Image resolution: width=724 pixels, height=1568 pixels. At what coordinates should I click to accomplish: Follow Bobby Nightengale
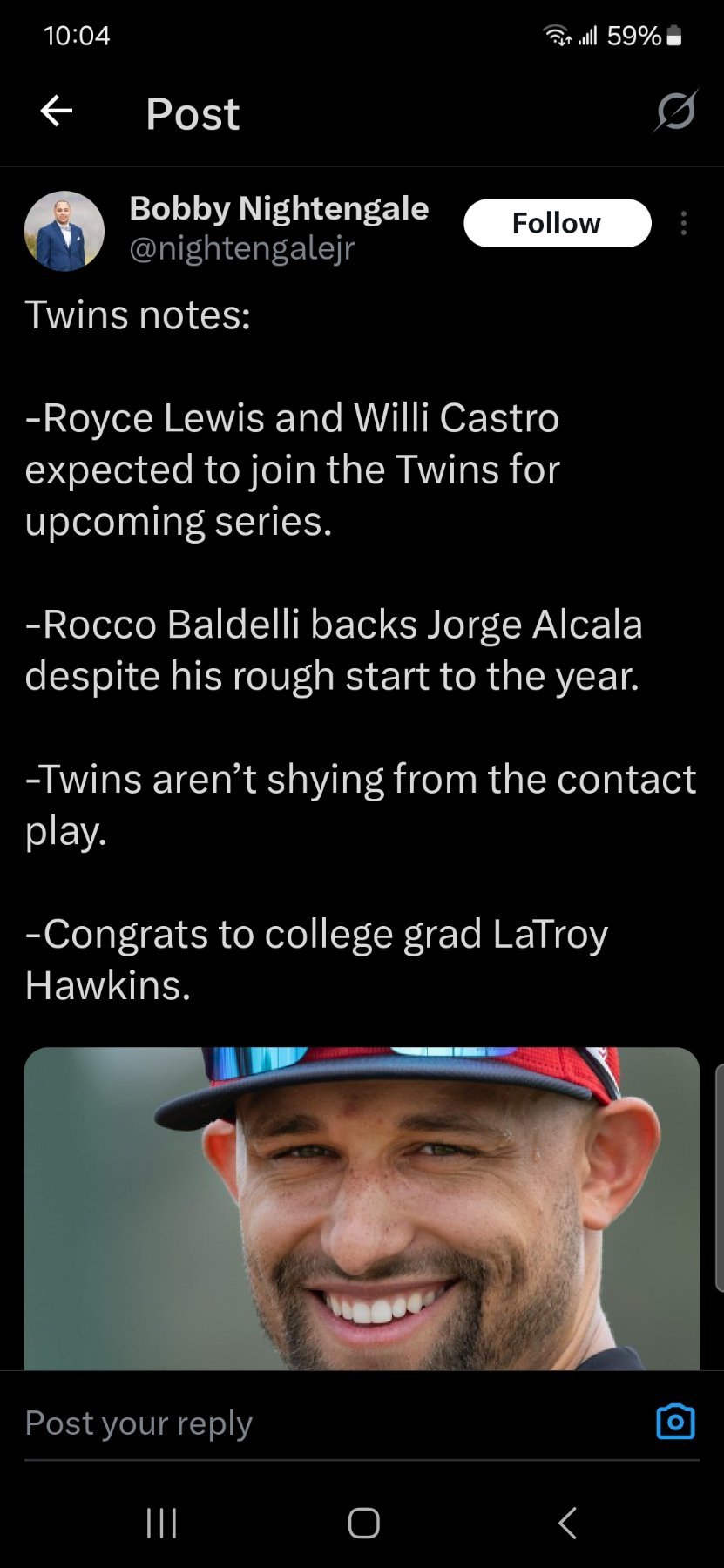coord(557,223)
